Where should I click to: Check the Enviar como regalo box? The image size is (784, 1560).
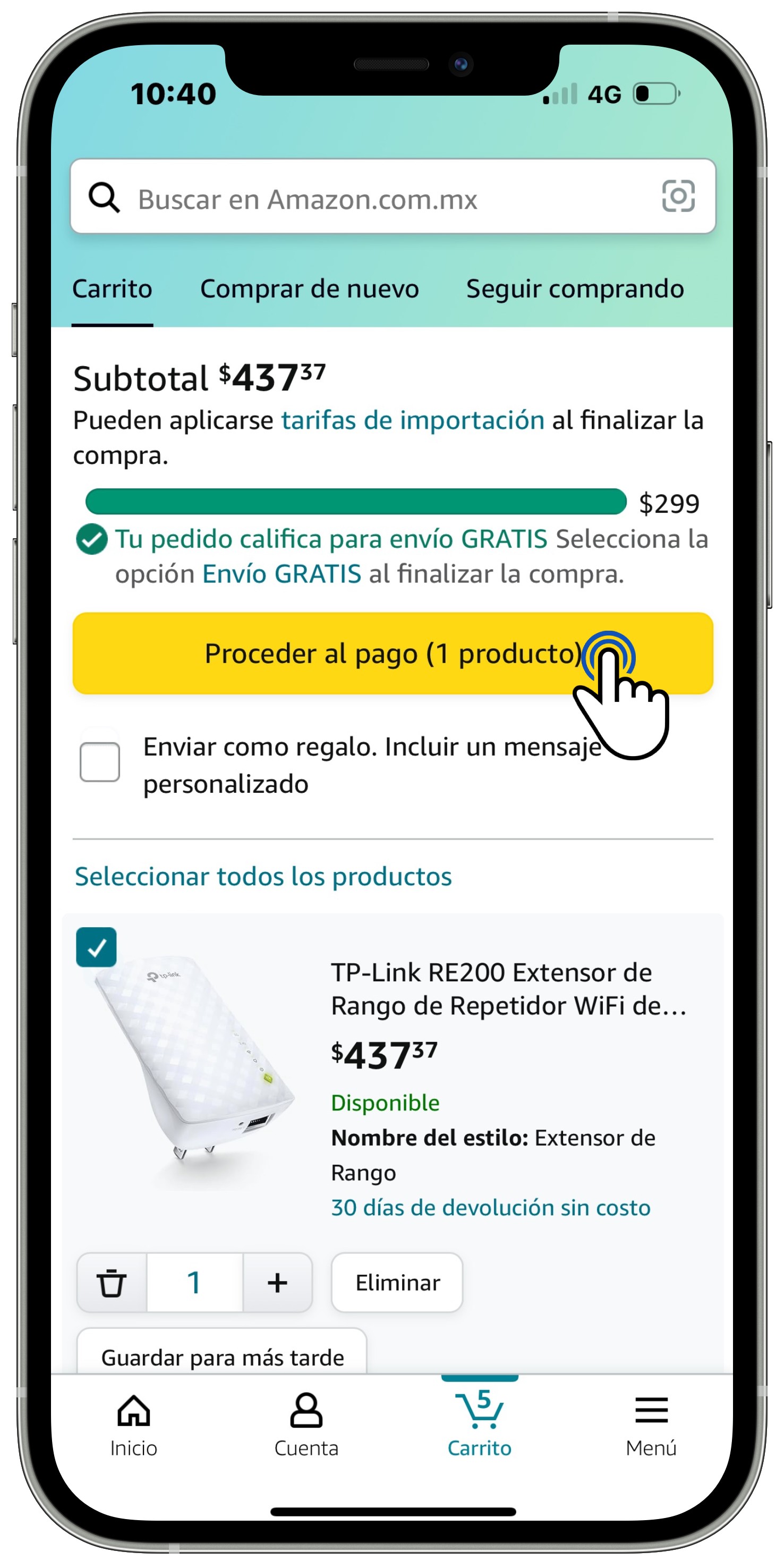coord(100,762)
